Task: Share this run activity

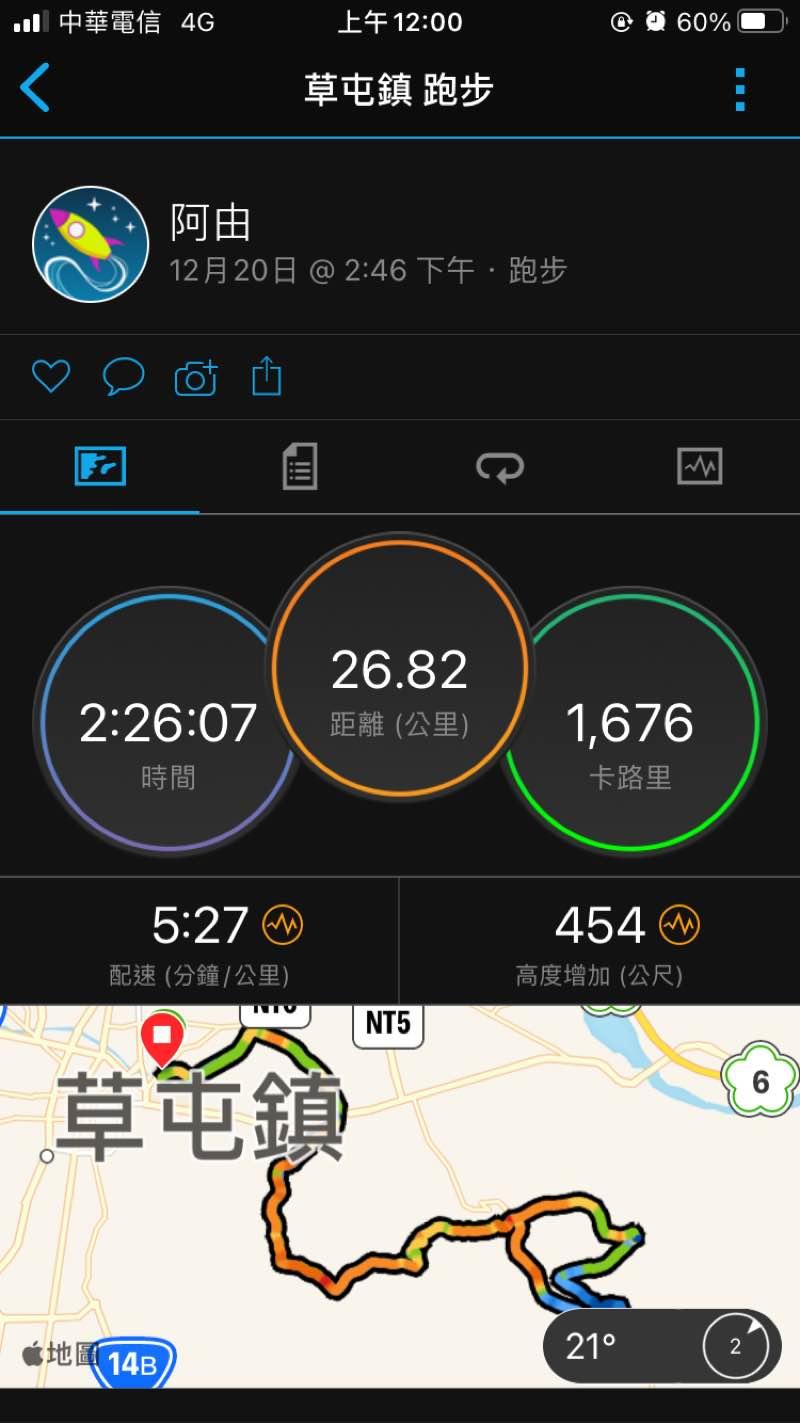Action: (266, 377)
